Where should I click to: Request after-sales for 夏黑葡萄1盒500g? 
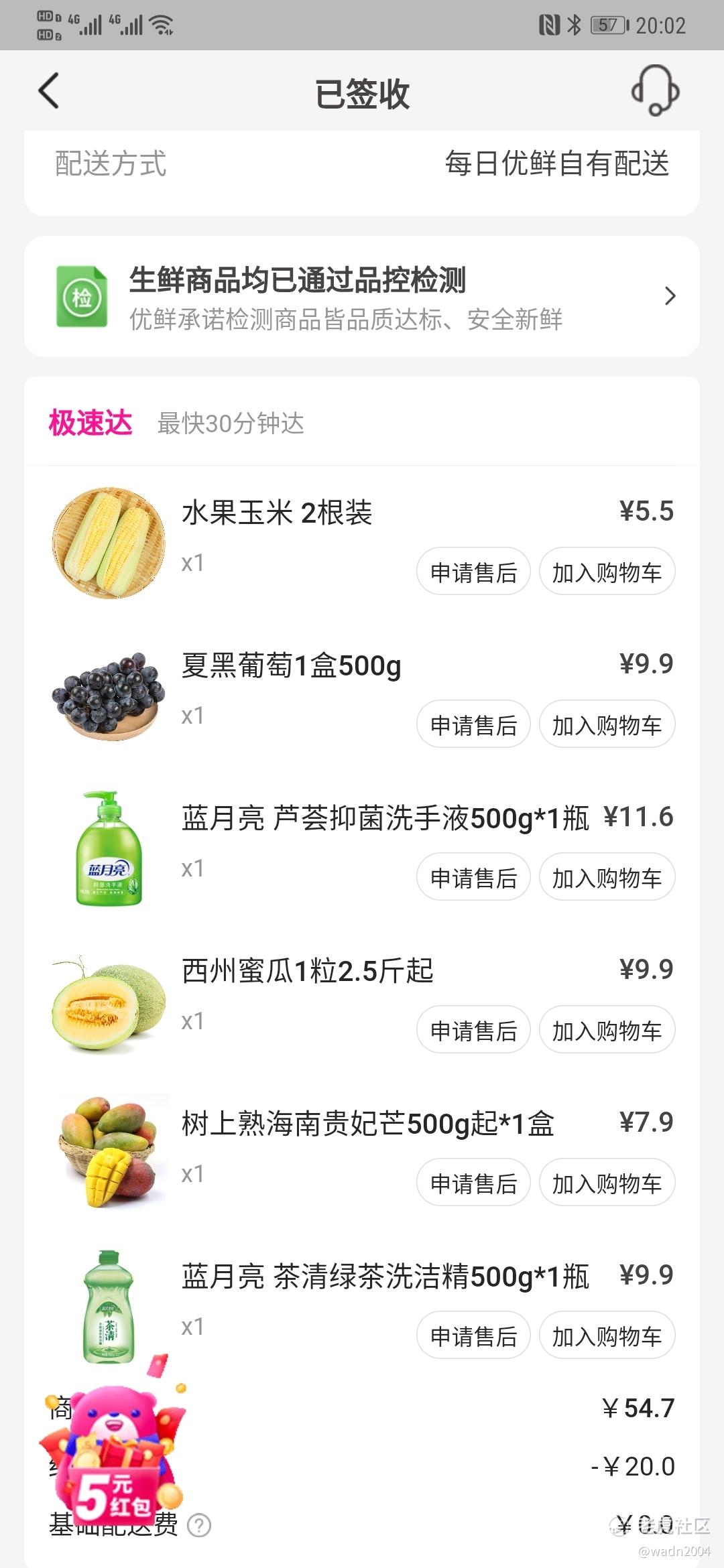pos(473,725)
